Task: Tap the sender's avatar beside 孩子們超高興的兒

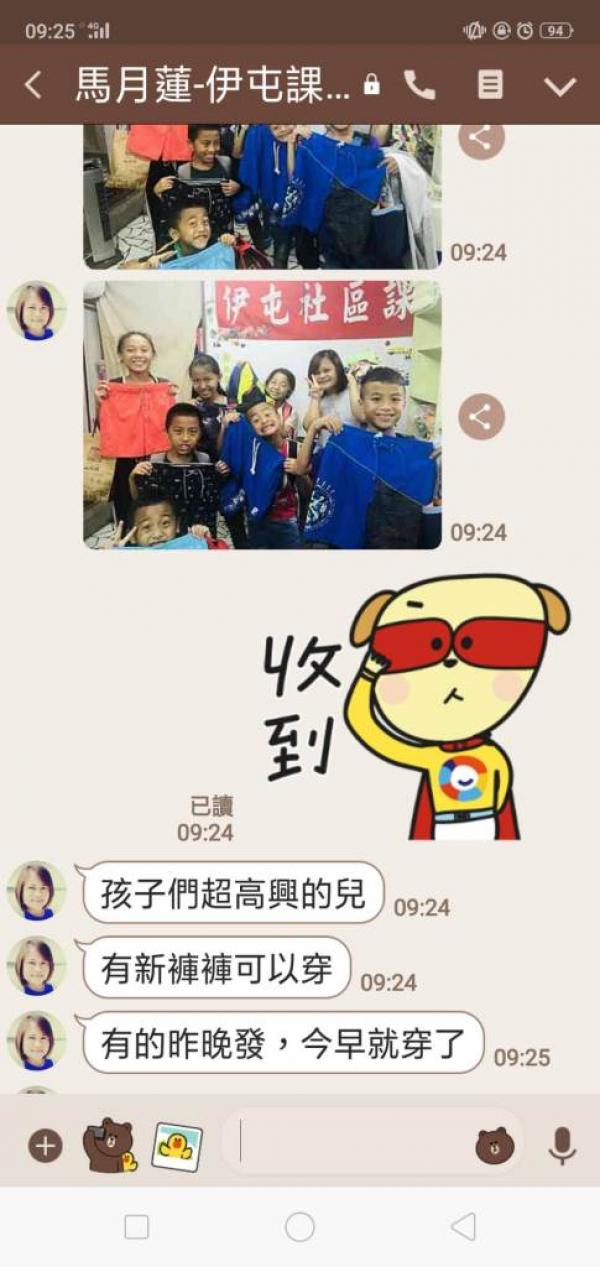Action: click(x=36, y=890)
